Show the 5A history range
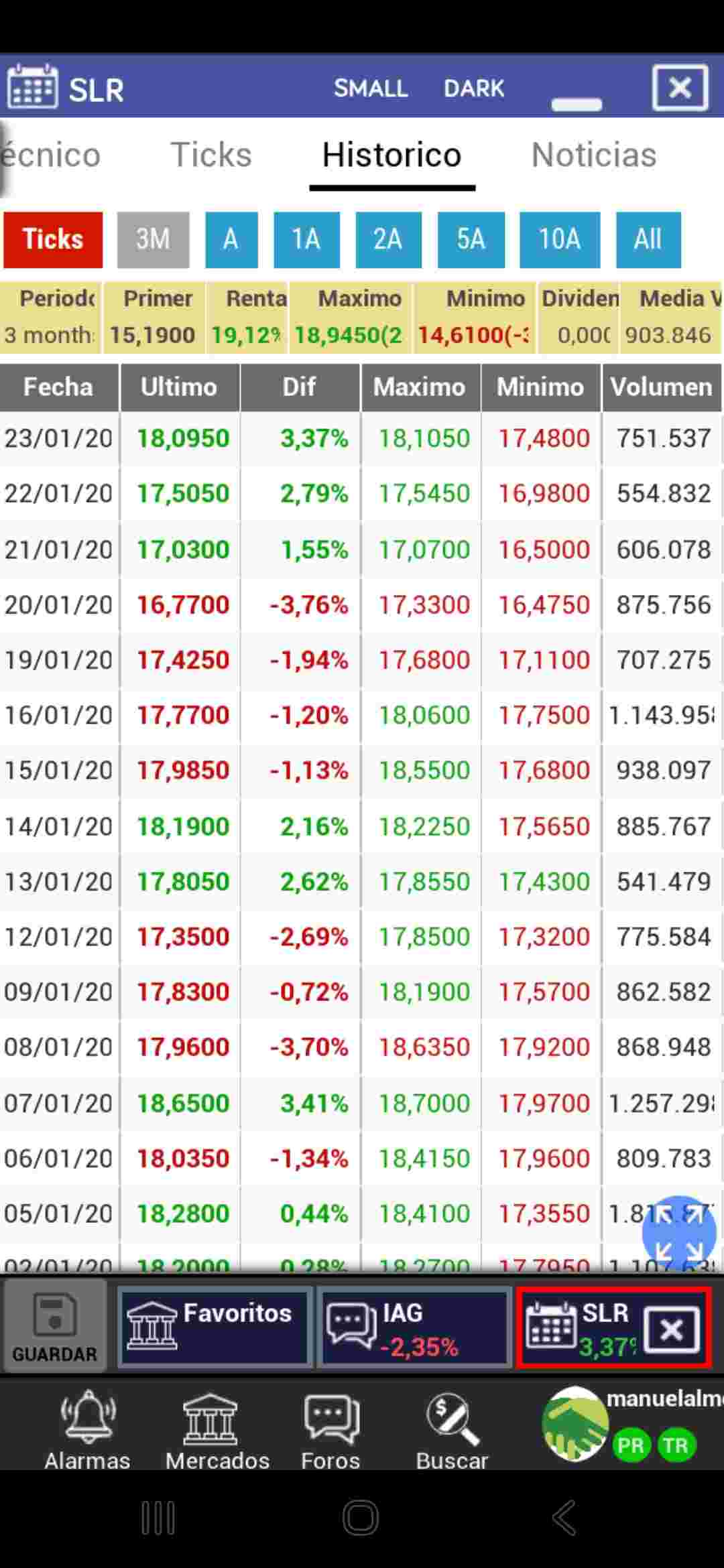 [x=471, y=239]
